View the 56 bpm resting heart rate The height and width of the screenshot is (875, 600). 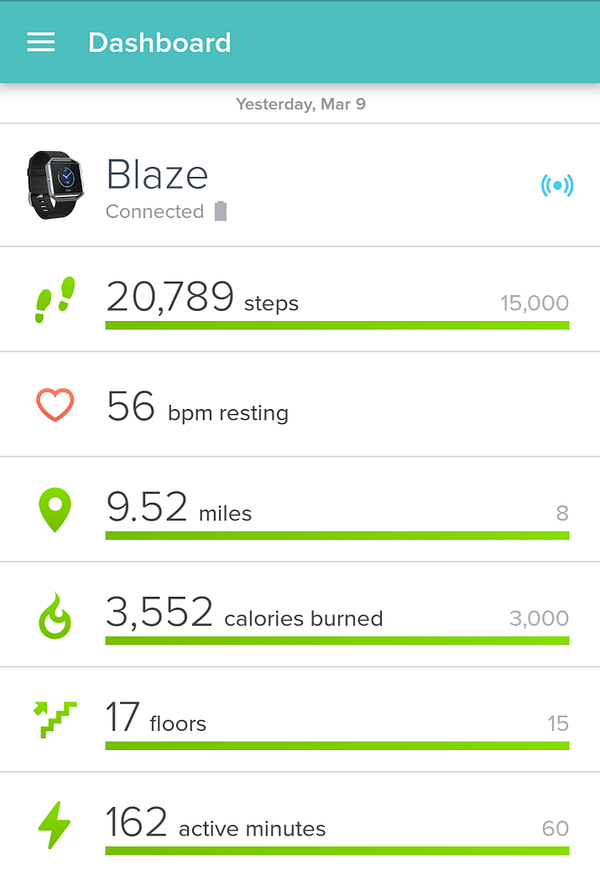[300, 404]
